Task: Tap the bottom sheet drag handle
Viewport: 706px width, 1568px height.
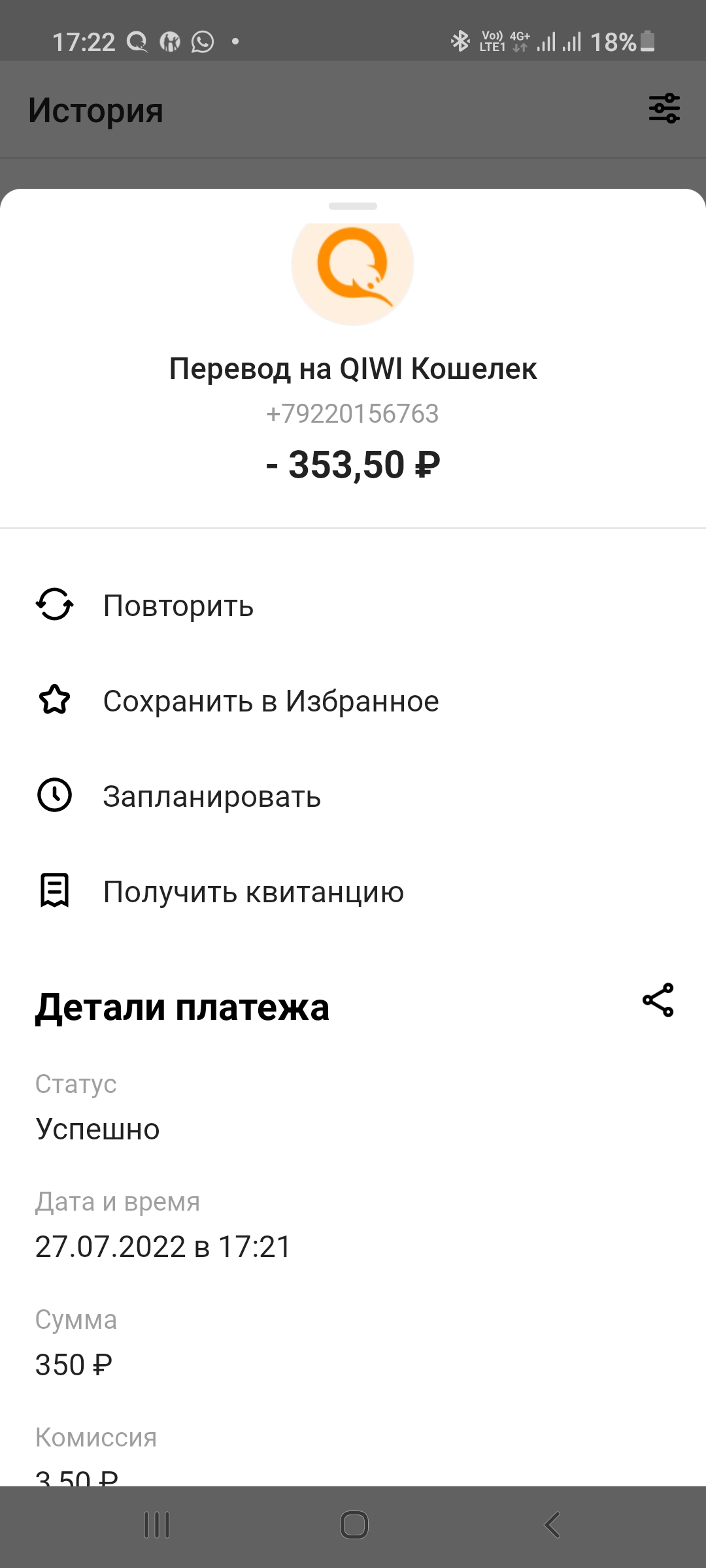Action: [x=353, y=206]
